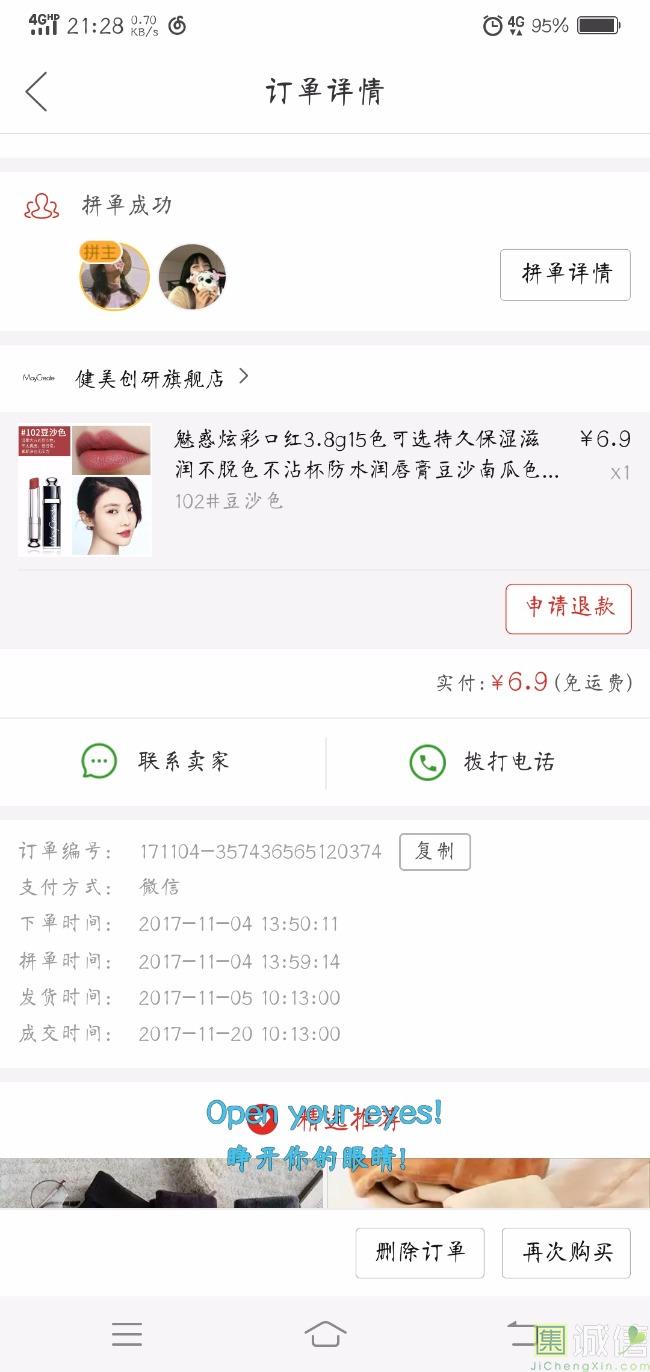This screenshot has height=1372, width=650.
Task: Go back from order details
Action: coord(36,92)
